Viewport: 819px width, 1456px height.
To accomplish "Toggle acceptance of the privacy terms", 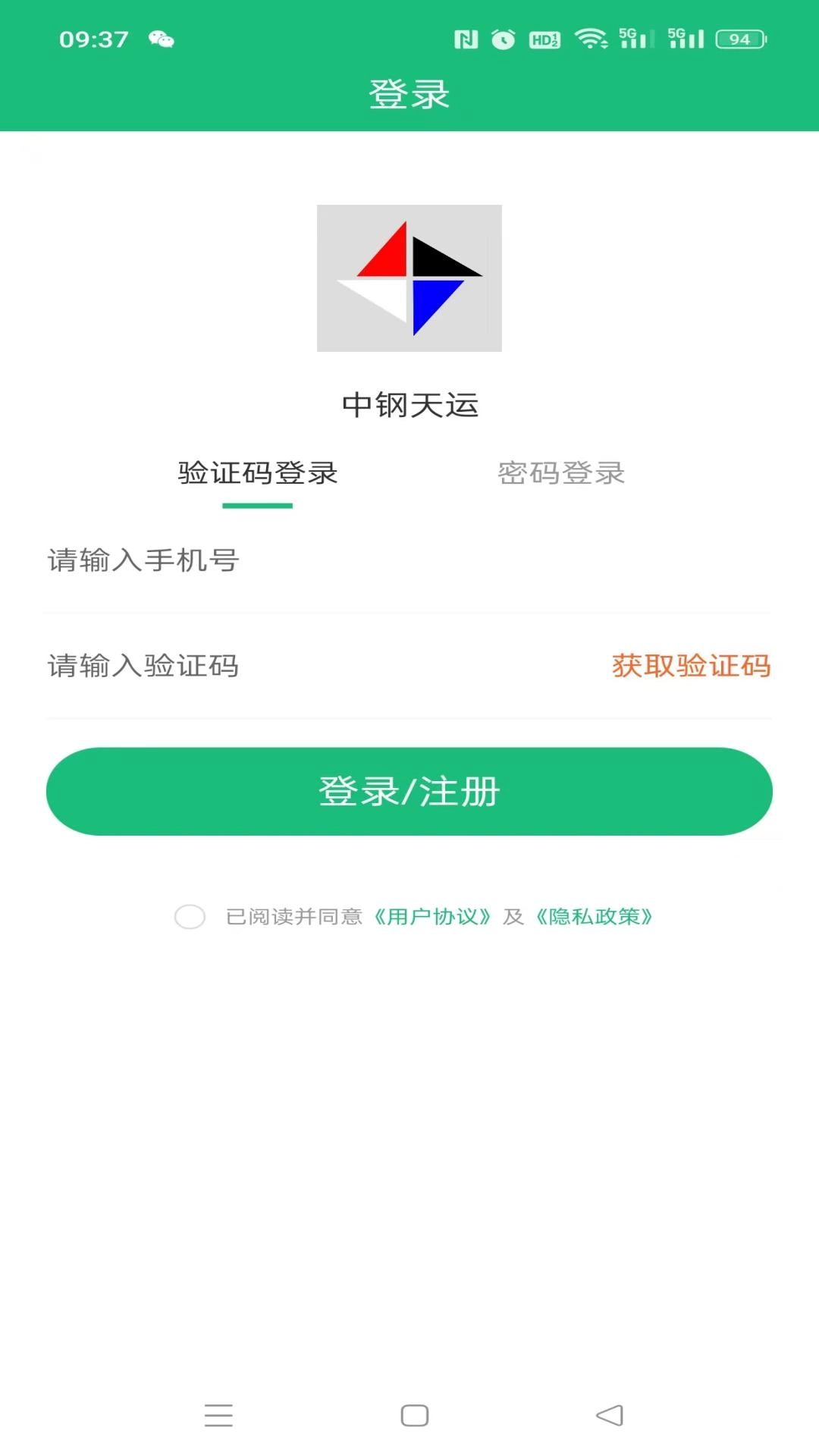I will click(190, 918).
